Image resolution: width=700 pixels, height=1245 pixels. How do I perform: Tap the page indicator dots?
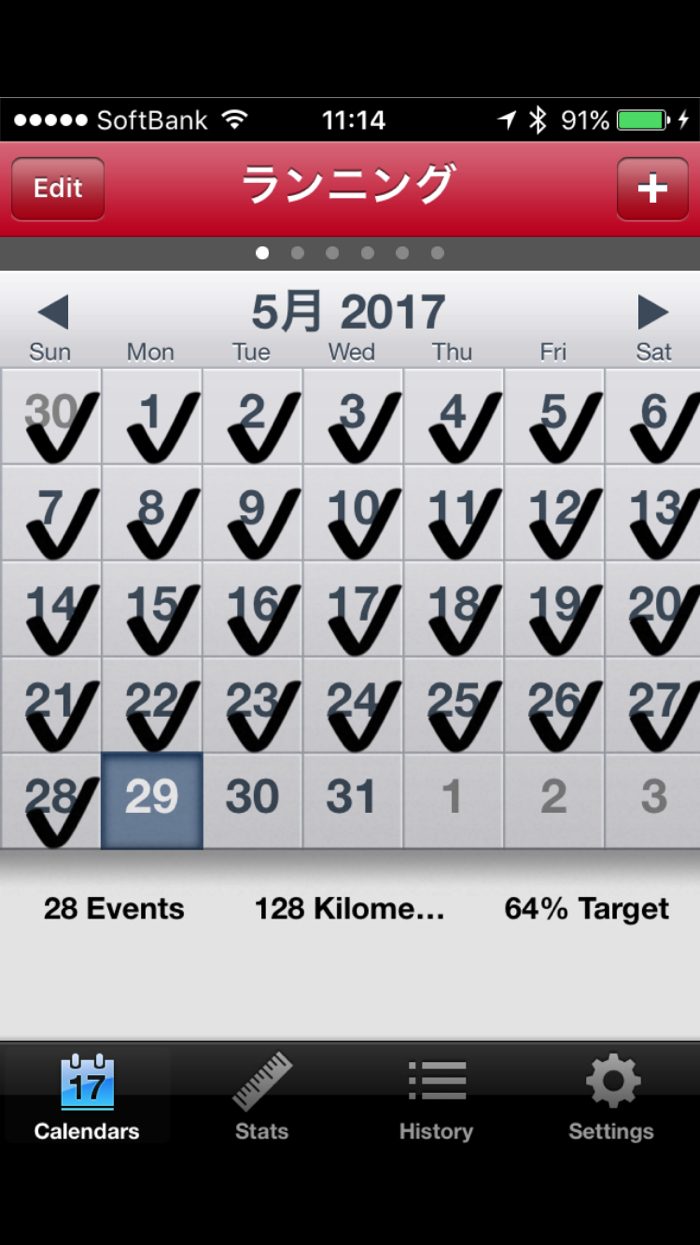(349, 253)
